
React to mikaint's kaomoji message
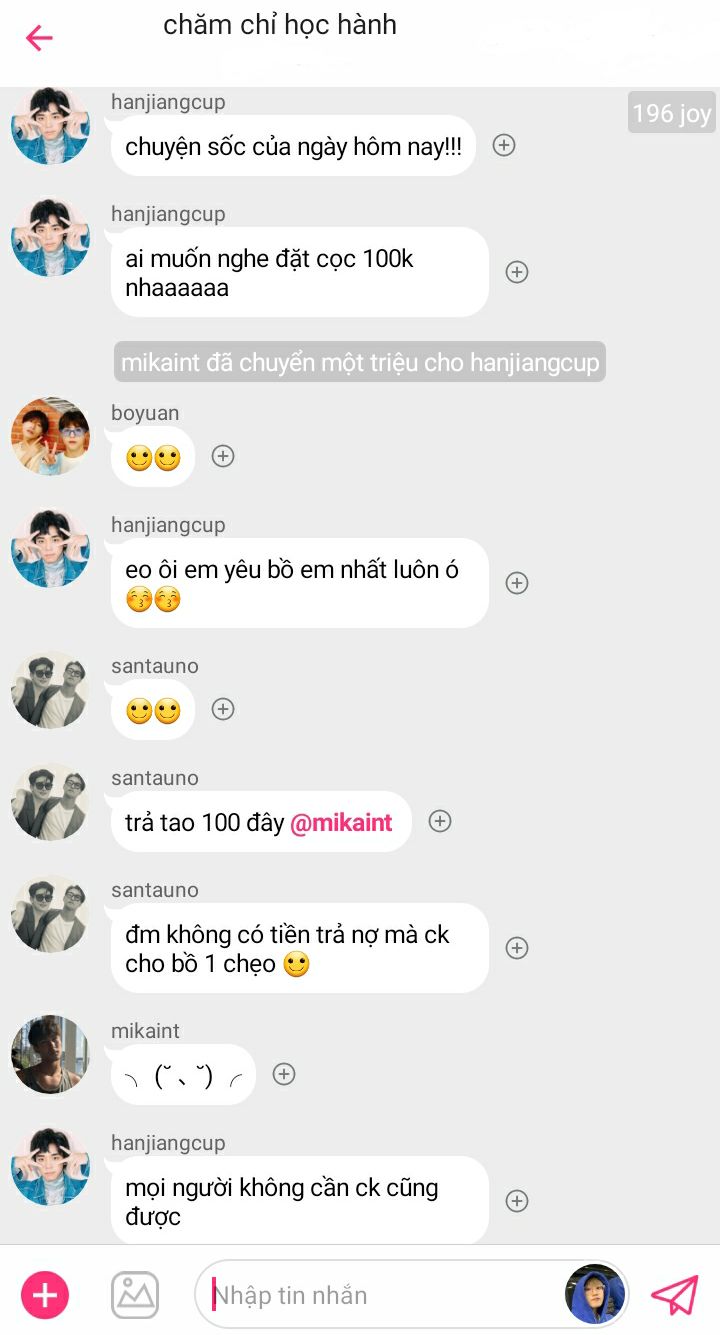[284, 1074]
